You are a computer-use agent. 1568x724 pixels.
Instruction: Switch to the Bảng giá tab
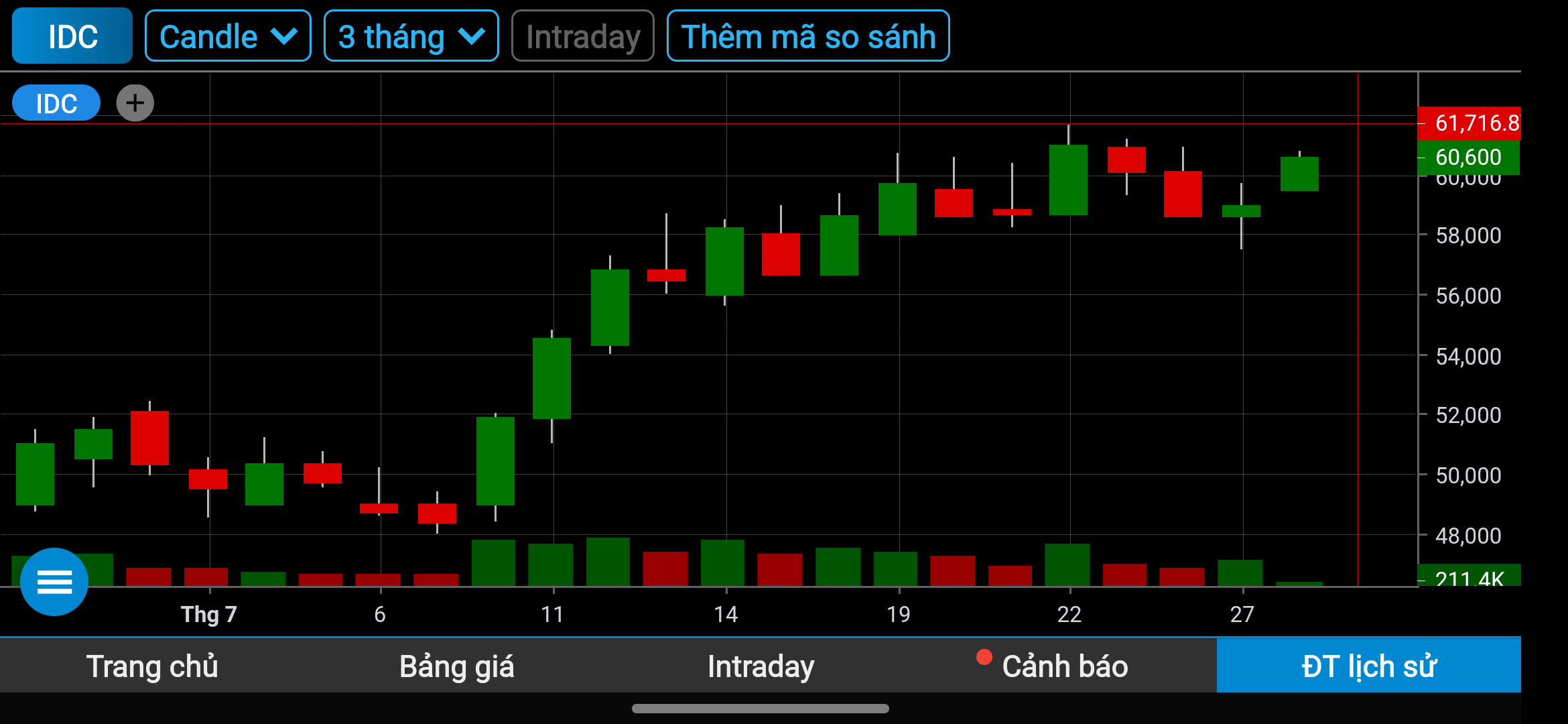point(456,666)
